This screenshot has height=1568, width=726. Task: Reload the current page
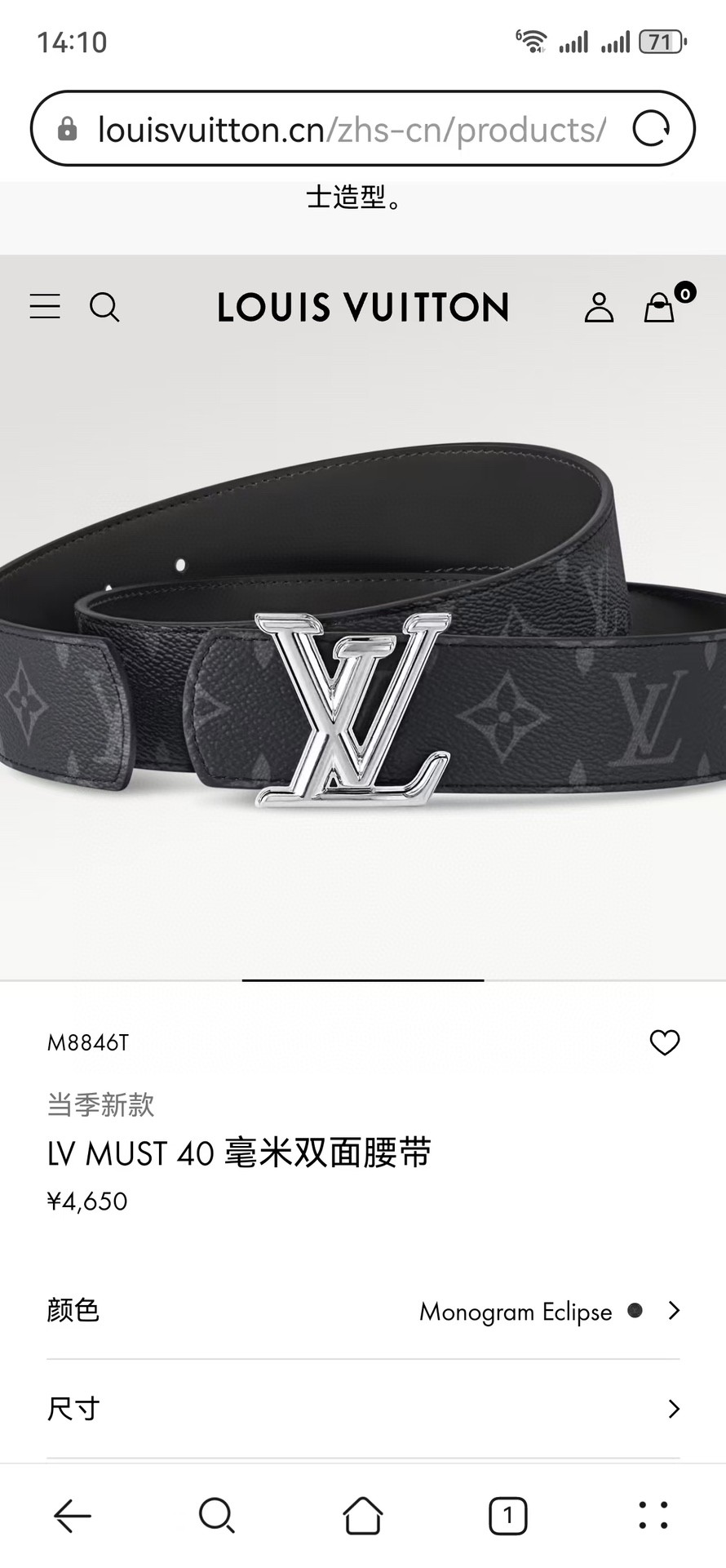(x=651, y=129)
